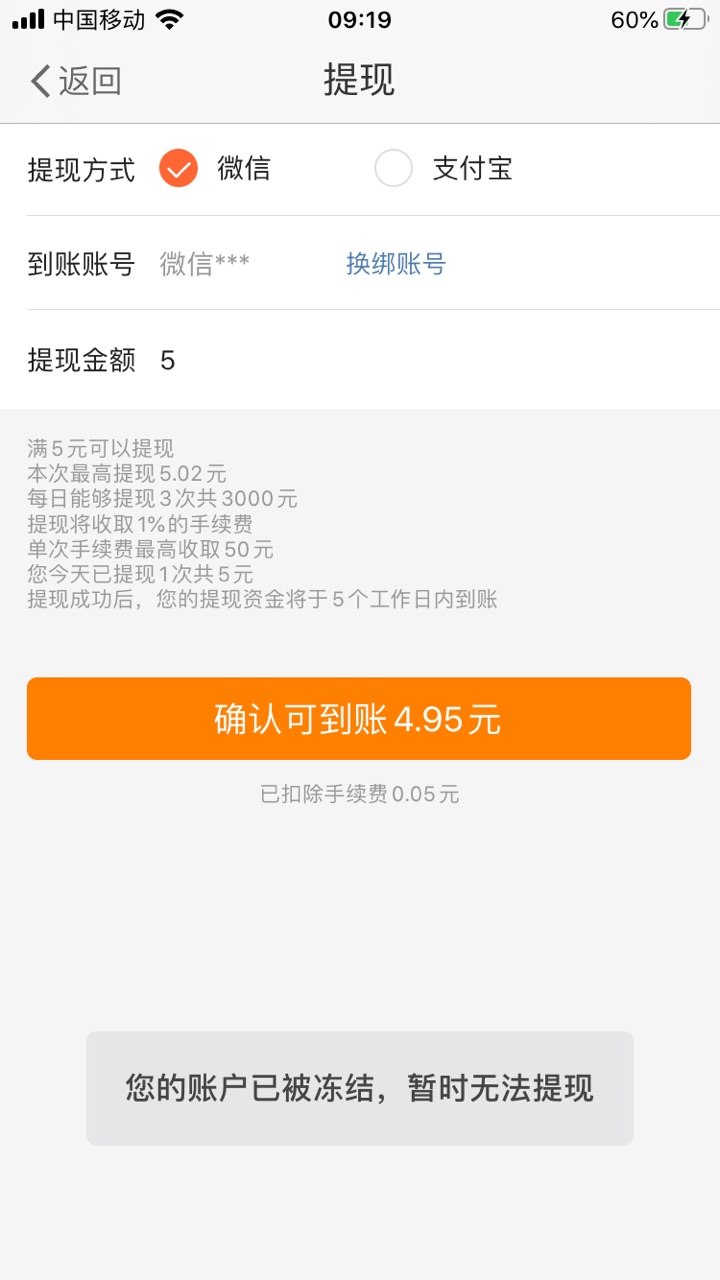720x1280 pixels.
Task: Confirm withdrawal with 确认可到账 4.95元 button
Action: click(359, 719)
